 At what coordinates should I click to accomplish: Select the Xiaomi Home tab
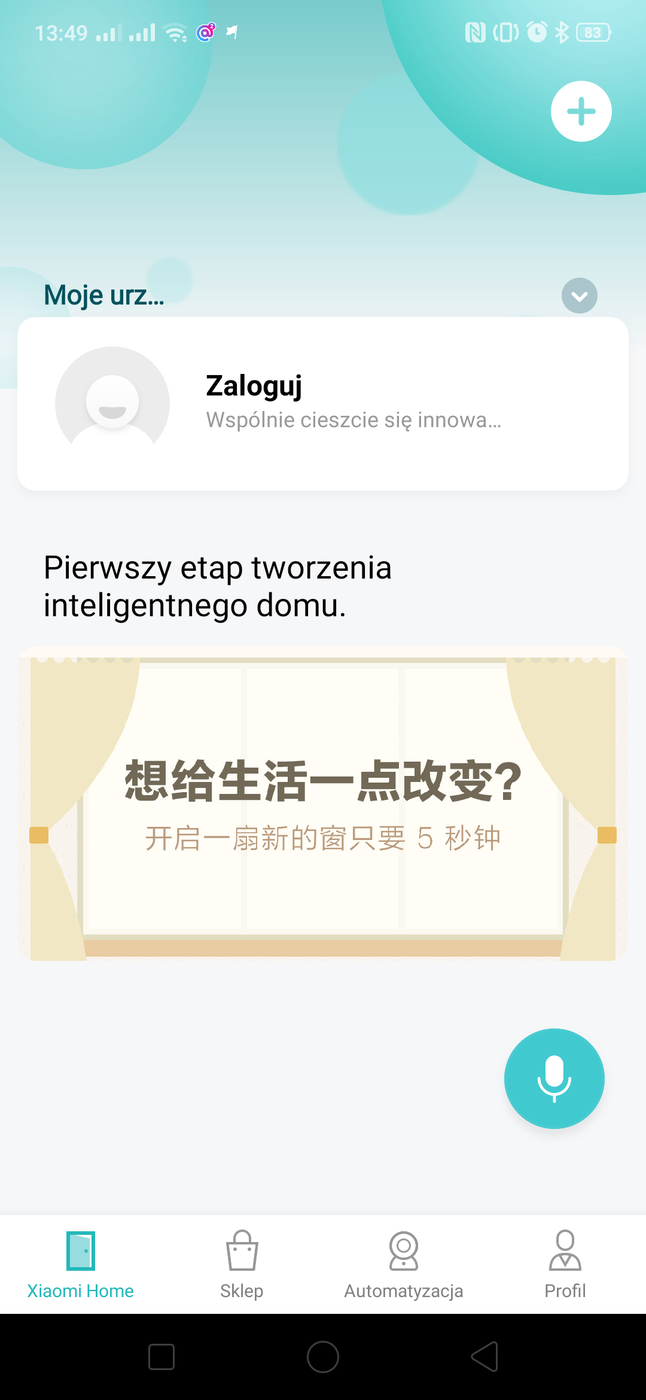(80, 1265)
